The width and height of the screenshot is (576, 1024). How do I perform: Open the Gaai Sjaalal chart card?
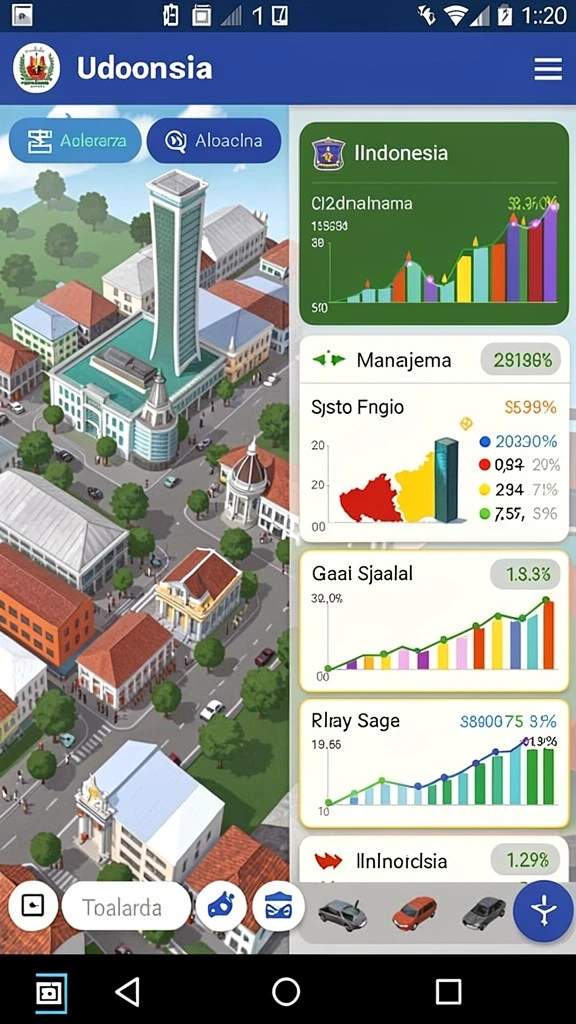tap(434, 620)
